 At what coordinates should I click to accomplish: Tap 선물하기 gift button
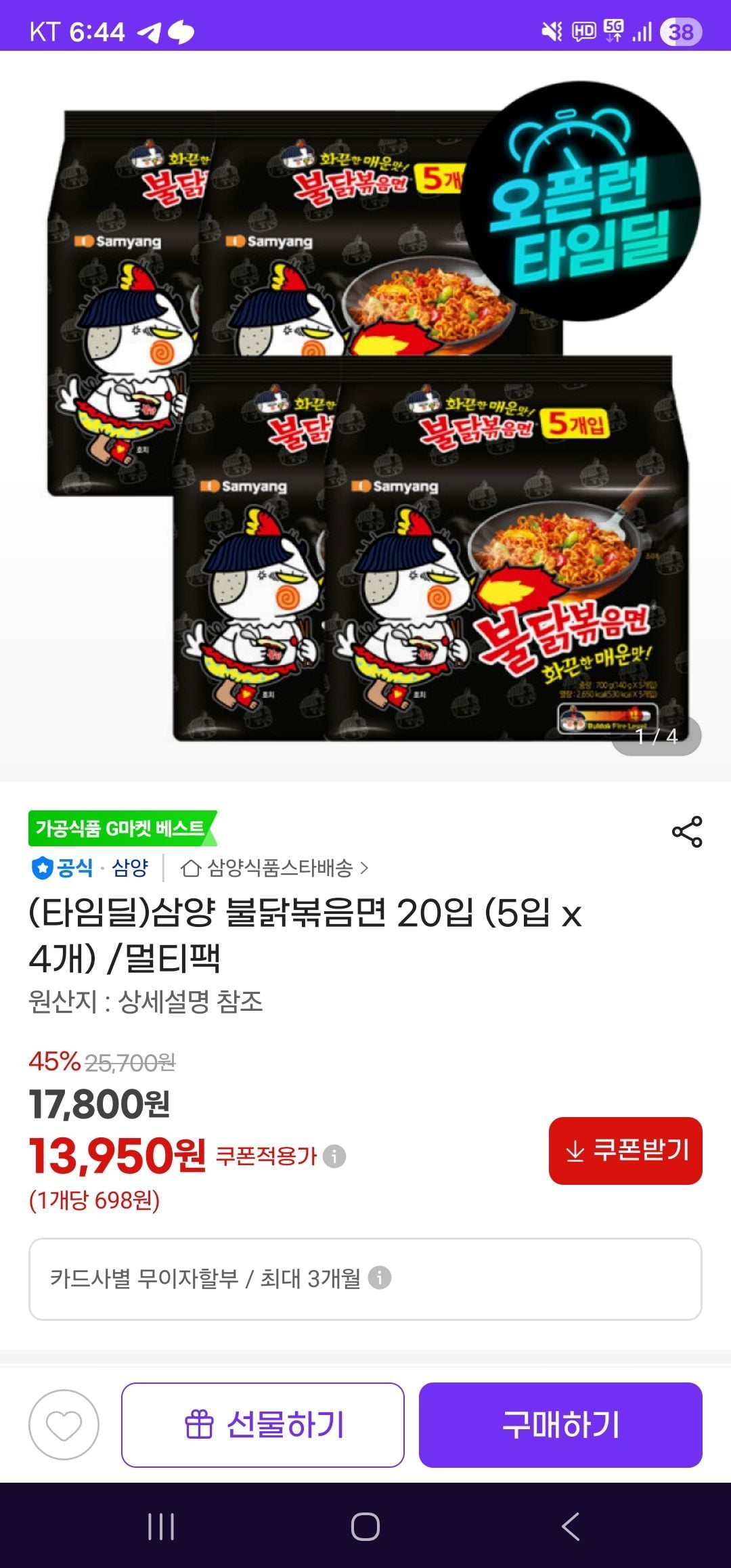[x=263, y=1424]
